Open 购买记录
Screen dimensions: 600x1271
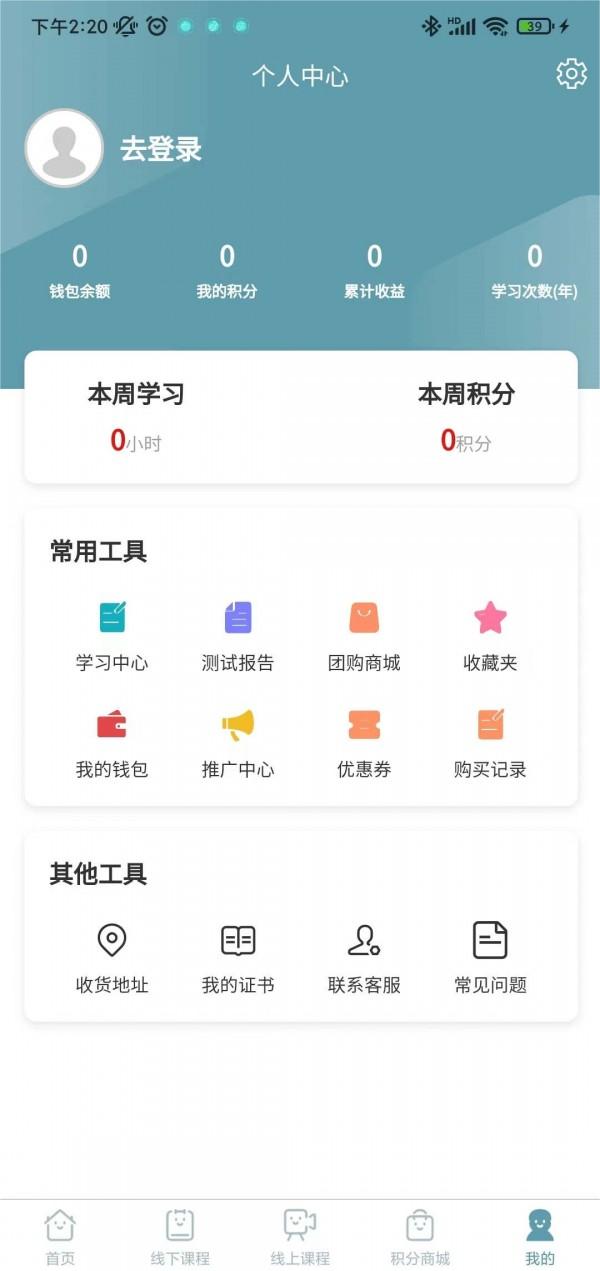pos(490,744)
